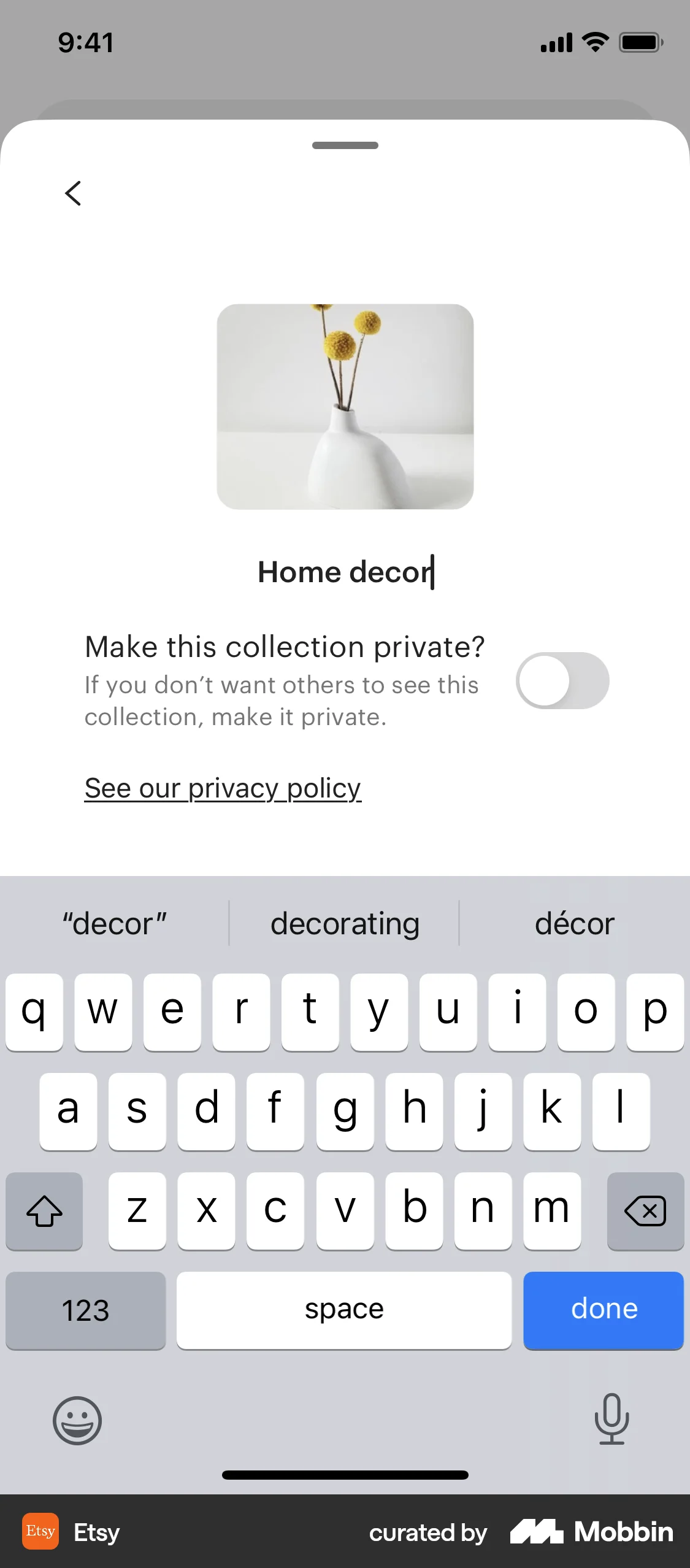Enable the private collection toggle

[562, 680]
